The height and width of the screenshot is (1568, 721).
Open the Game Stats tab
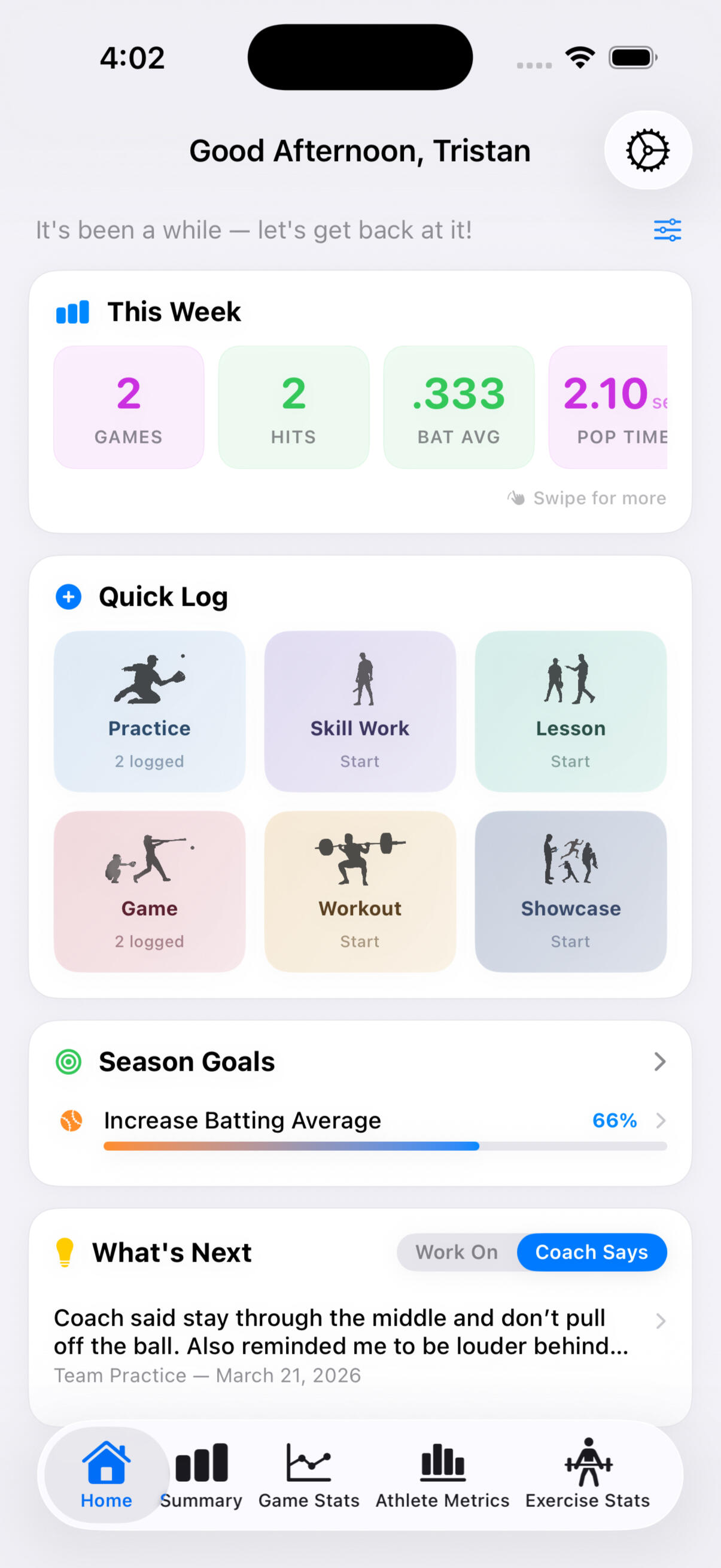point(309,1474)
